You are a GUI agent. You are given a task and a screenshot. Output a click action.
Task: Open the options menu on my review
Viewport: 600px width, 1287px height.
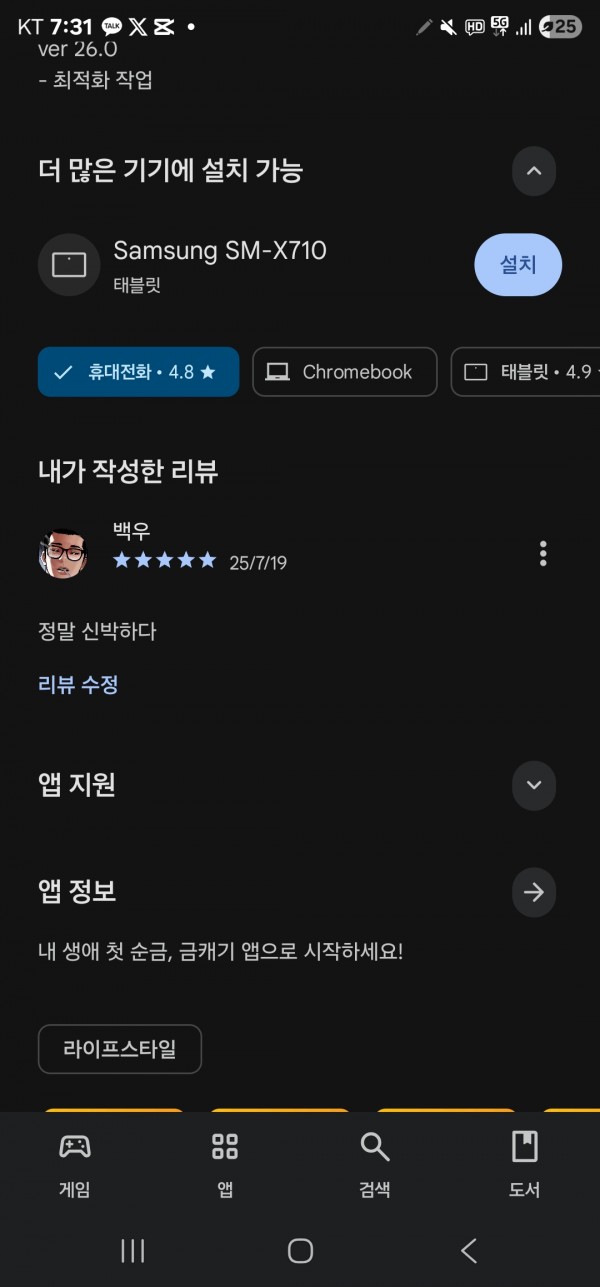click(543, 553)
